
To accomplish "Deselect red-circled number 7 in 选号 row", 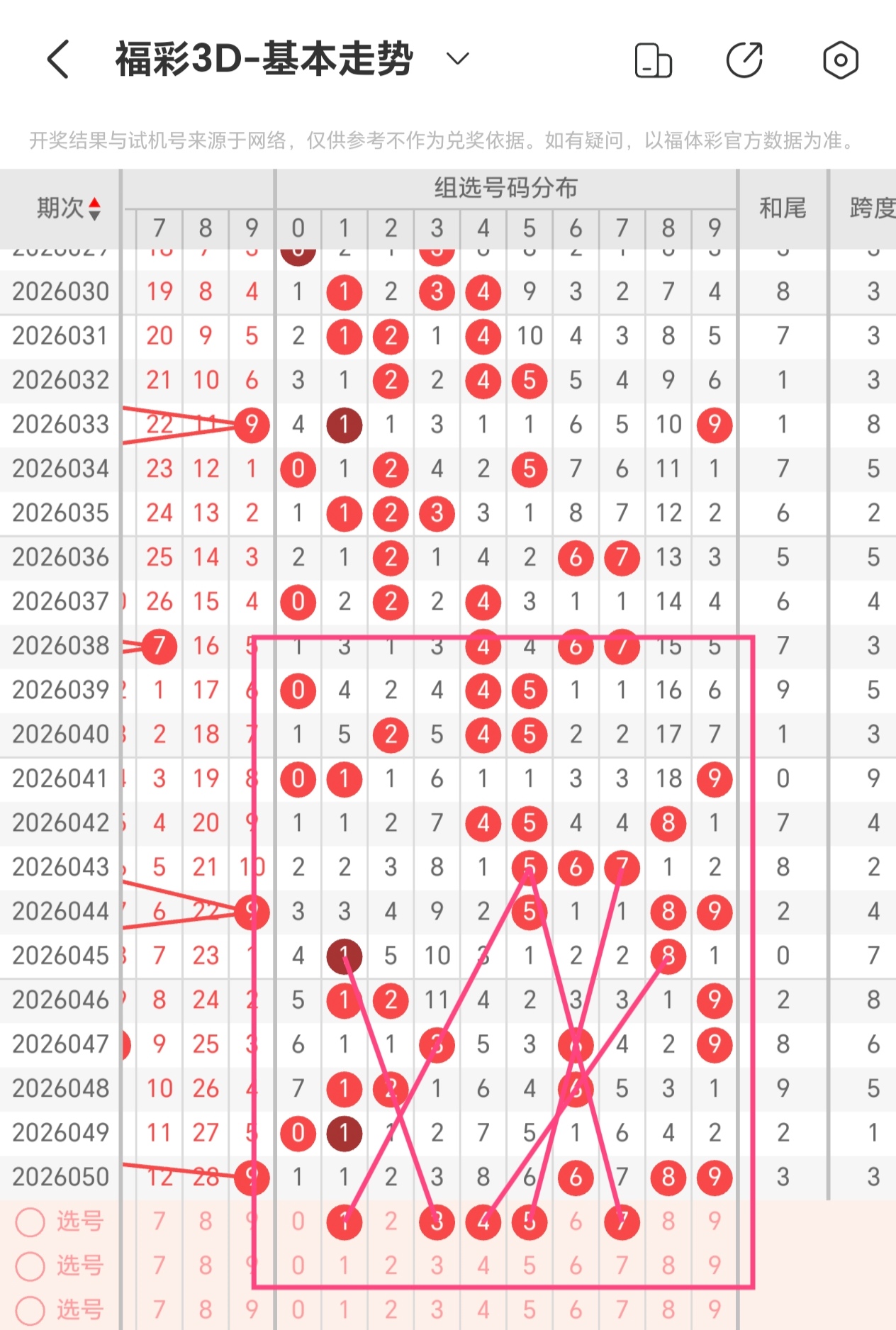I will coord(622,1222).
